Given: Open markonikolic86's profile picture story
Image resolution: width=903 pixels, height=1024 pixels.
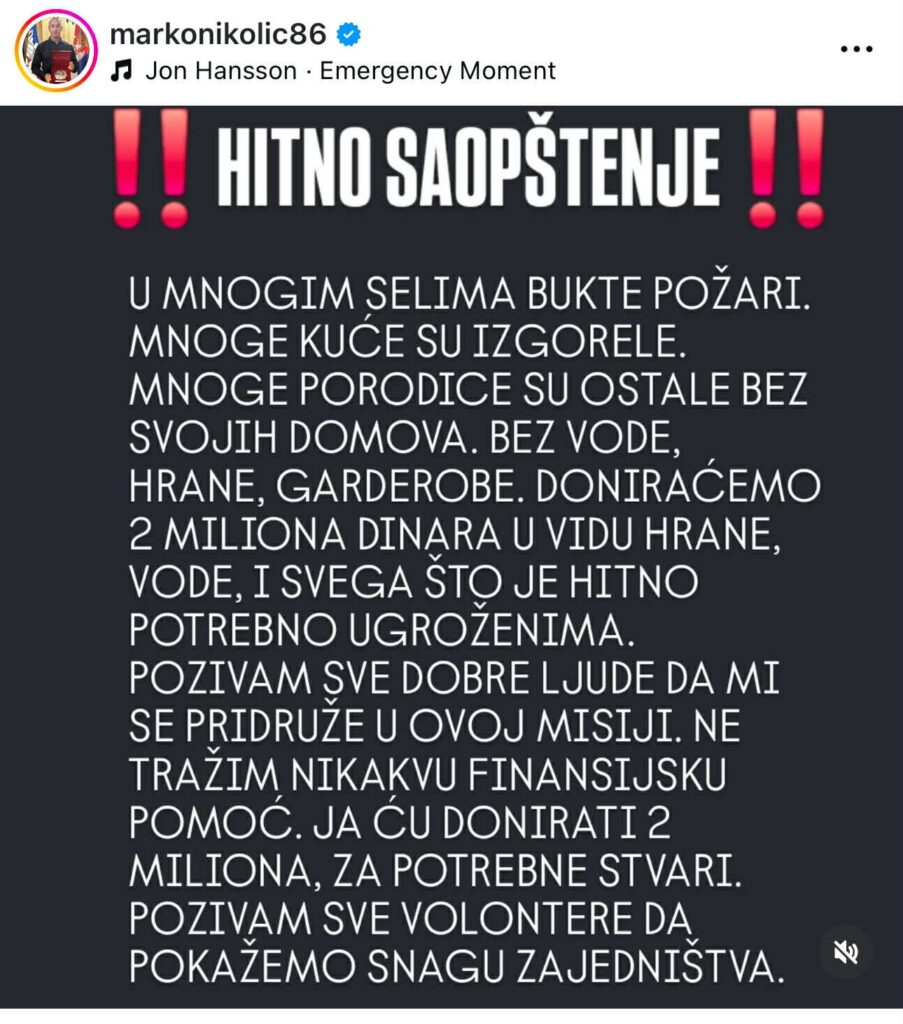Looking at the screenshot, I should tap(52, 51).
